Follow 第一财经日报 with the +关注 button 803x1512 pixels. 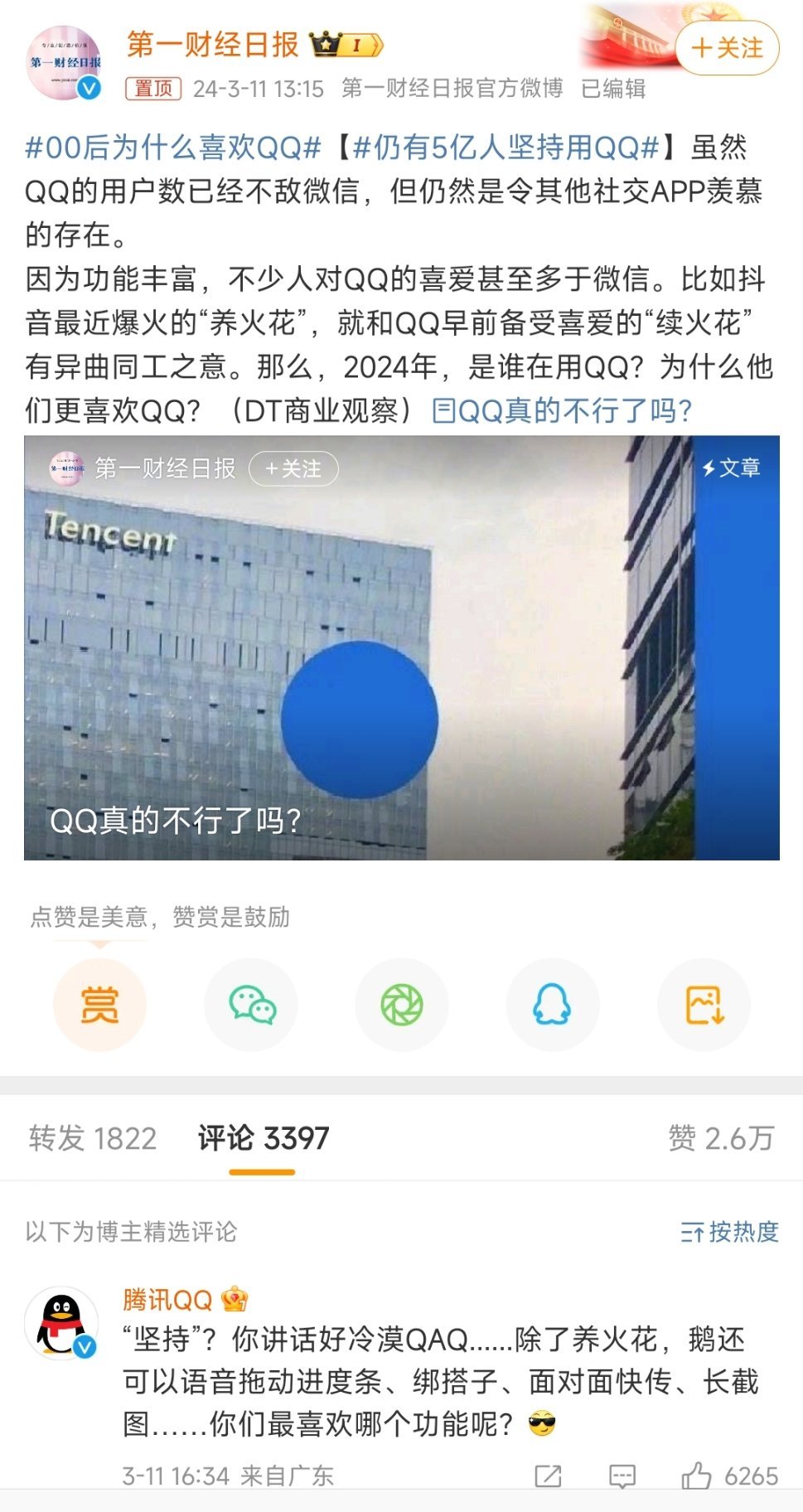click(727, 48)
